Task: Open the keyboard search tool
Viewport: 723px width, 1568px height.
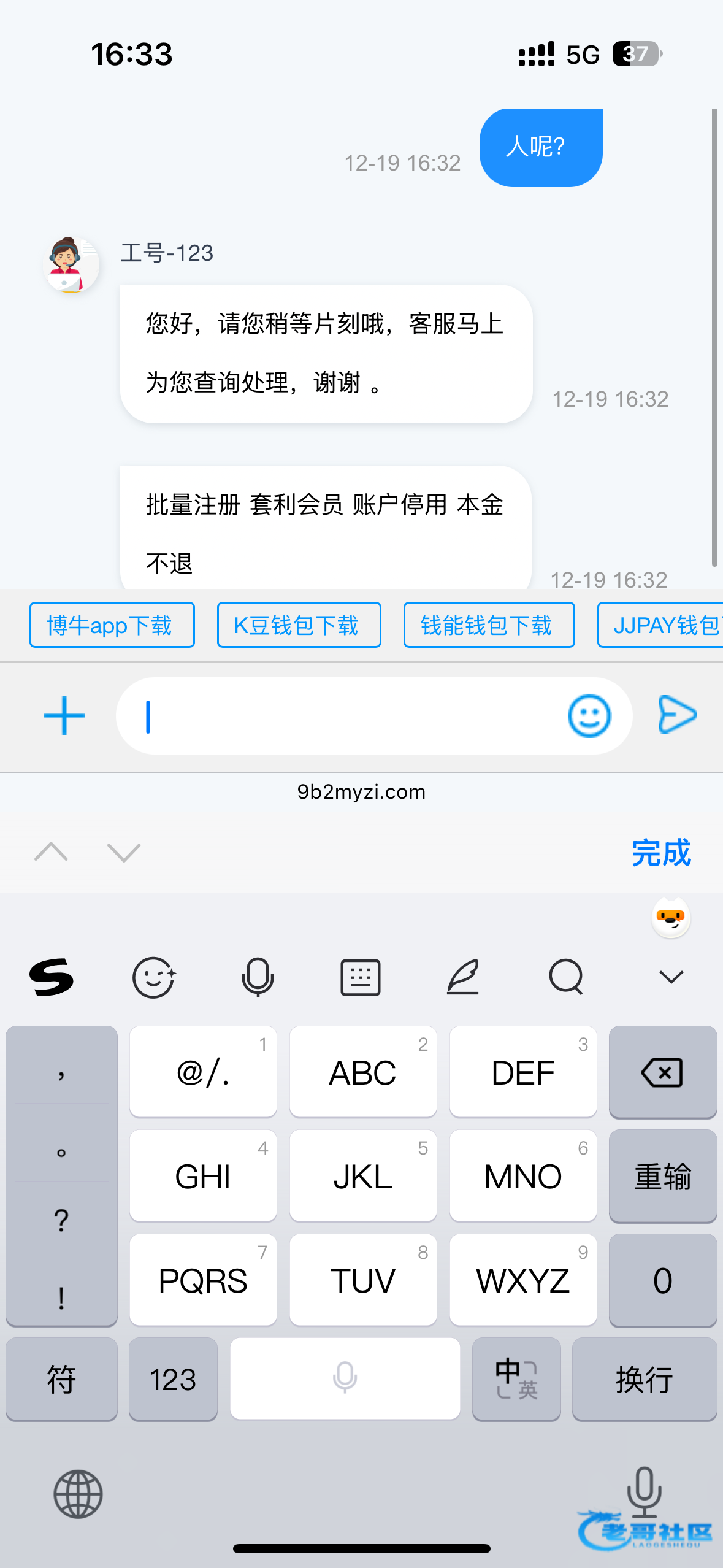Action: [x=565, y=977]
